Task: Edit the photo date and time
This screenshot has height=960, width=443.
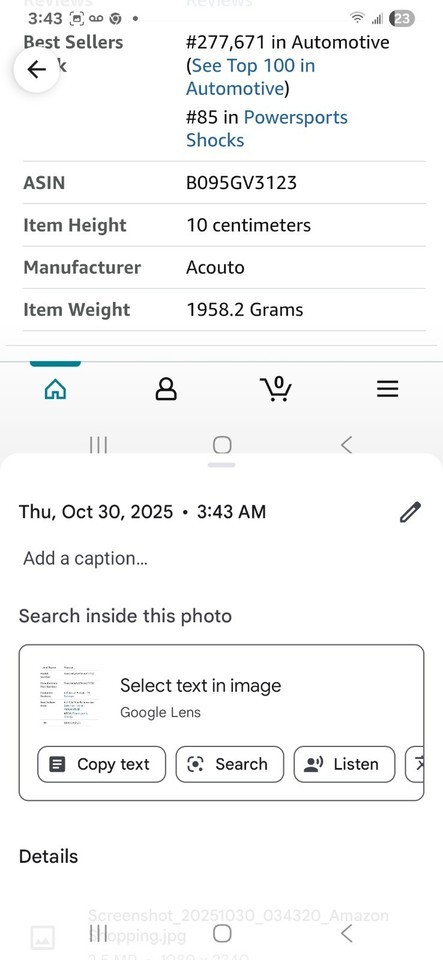Action: coord(410,512)
